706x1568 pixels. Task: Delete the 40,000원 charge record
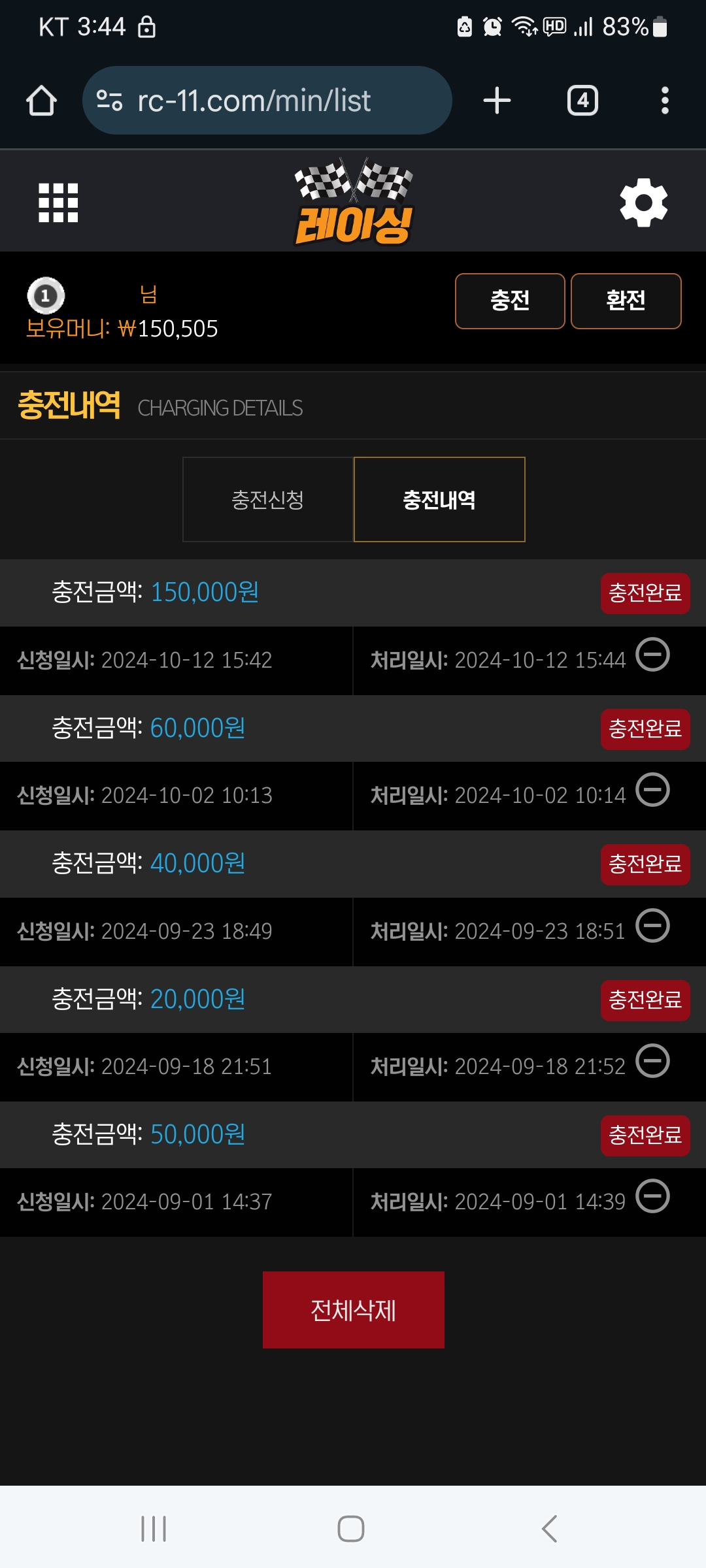(x=653, y=926)
